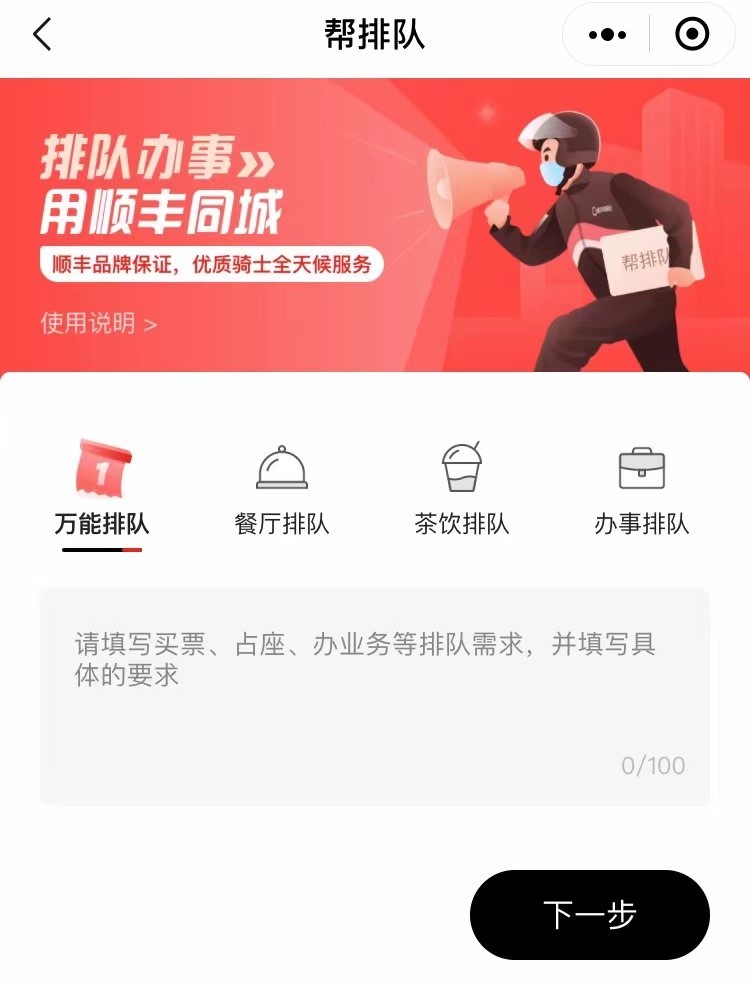This screenshot has width=750, height=985.
Task: Open the 使用说明 link in the banner
Action: point(98,324)
